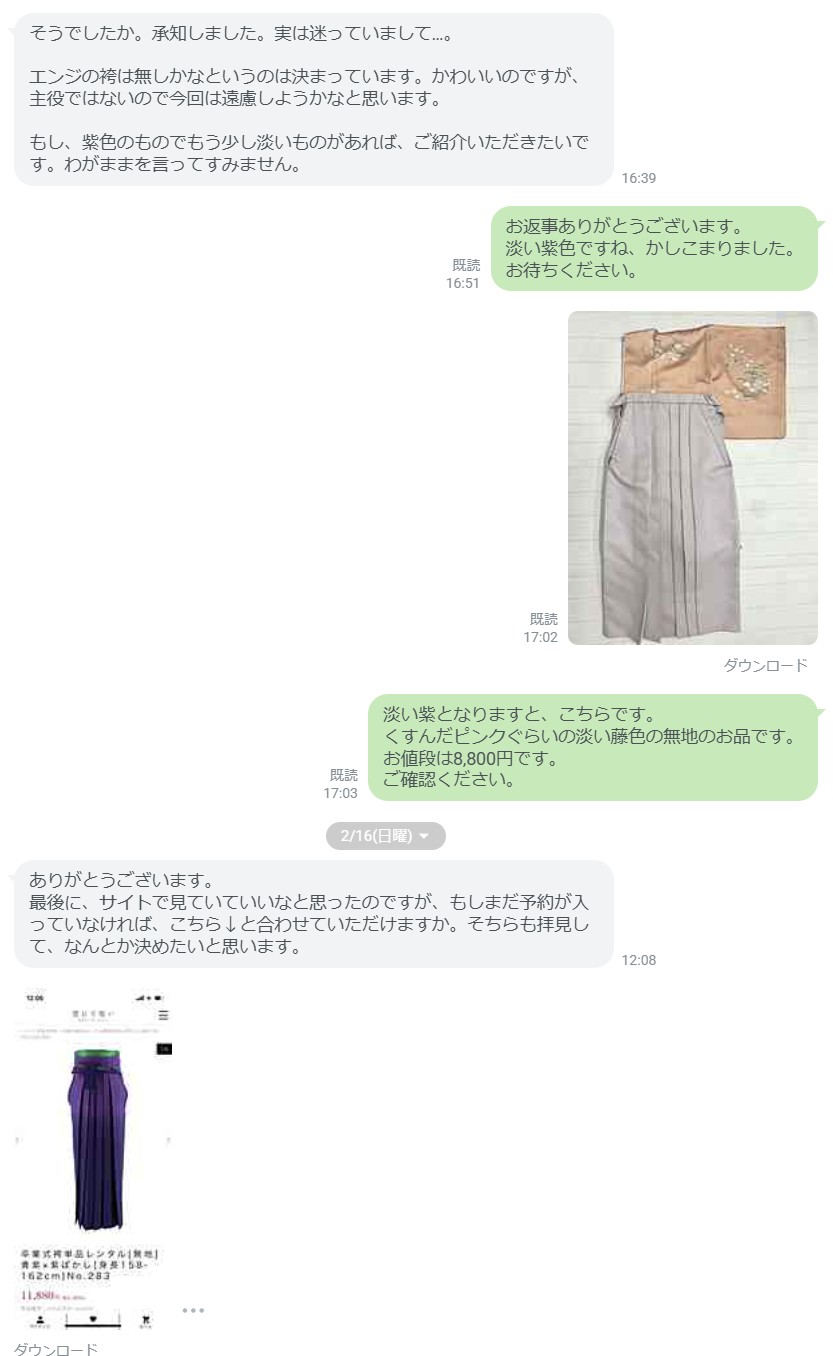Download the purple hakama screenshot

pyautogui.click(x=56, y=1349)
